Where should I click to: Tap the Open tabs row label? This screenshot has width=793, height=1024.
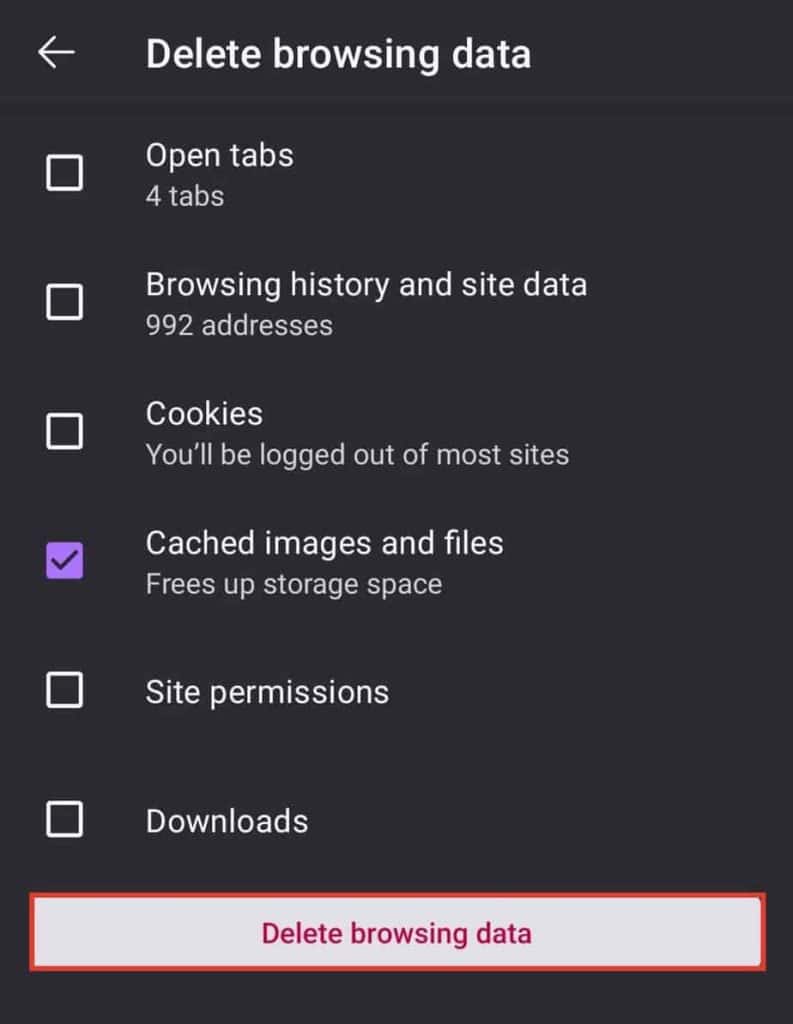pyautogui.click(x=220, y=155)
